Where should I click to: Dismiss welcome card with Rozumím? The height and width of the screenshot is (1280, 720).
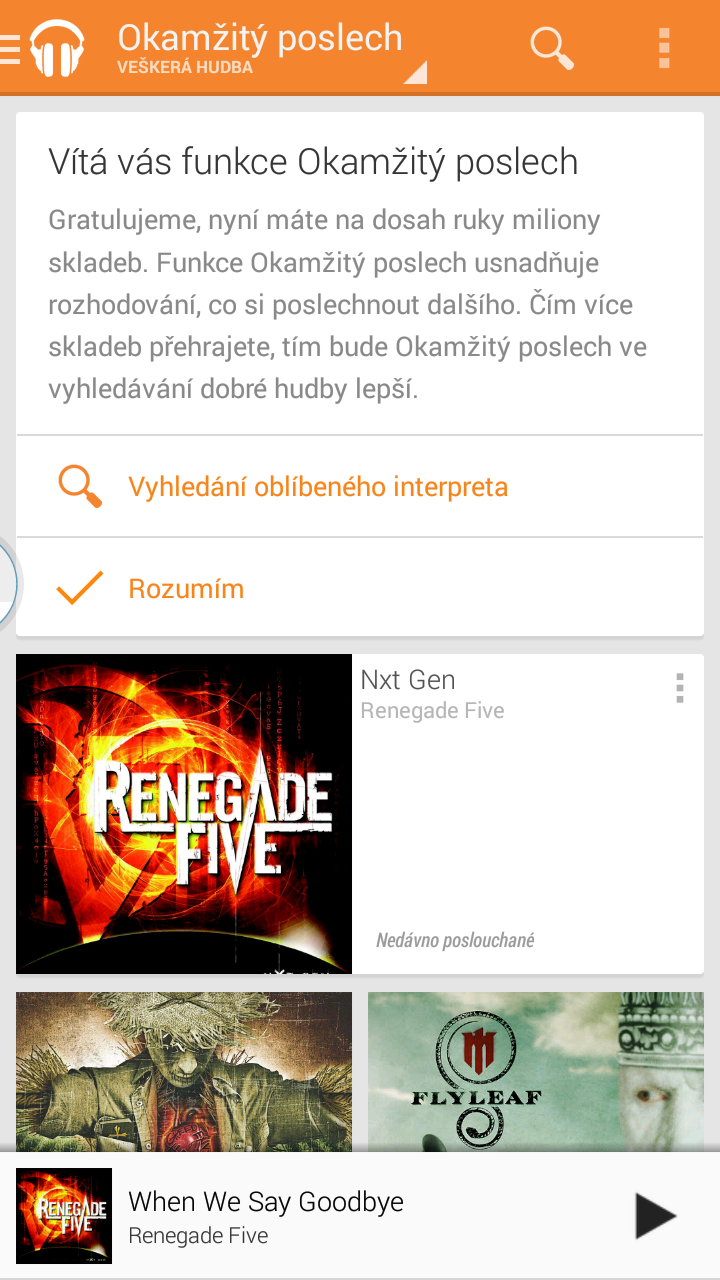coord(360,588)
